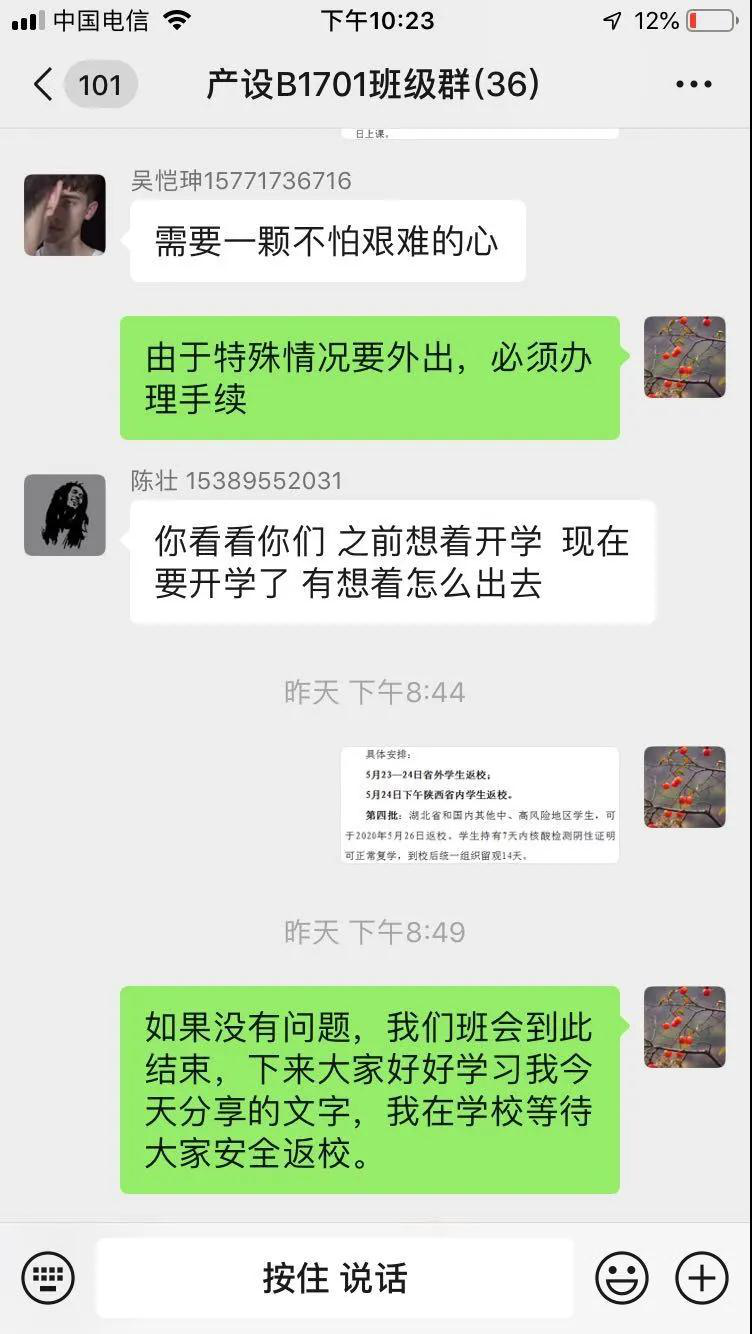
Task: Go back to the chat list
Action: tap(42, 85)
